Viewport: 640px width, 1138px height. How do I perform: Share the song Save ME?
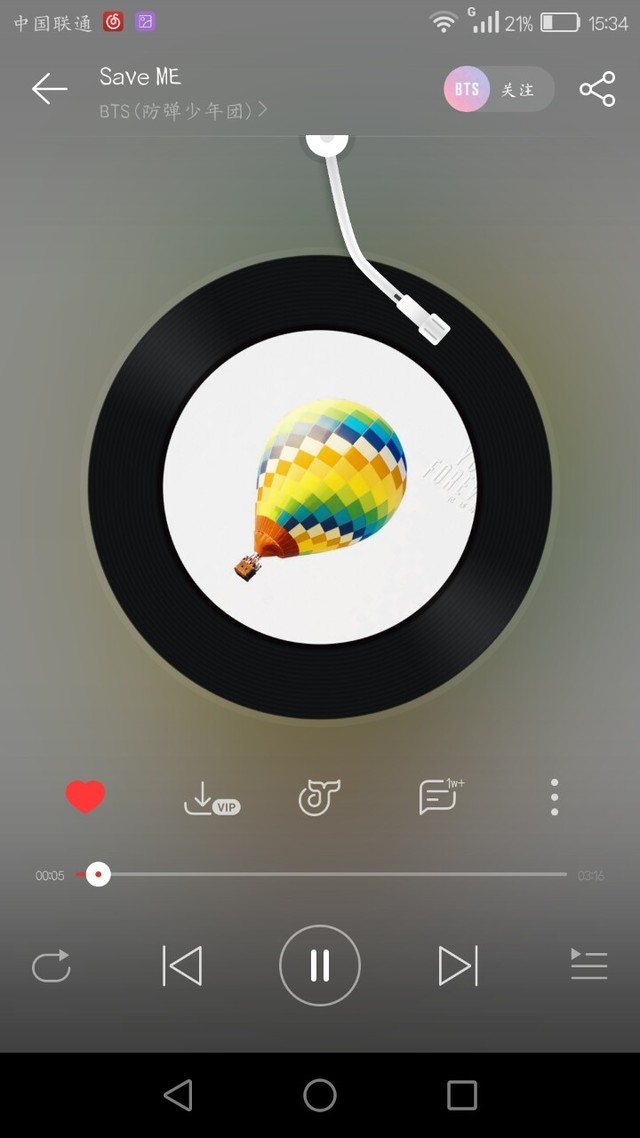click(597, 90)
